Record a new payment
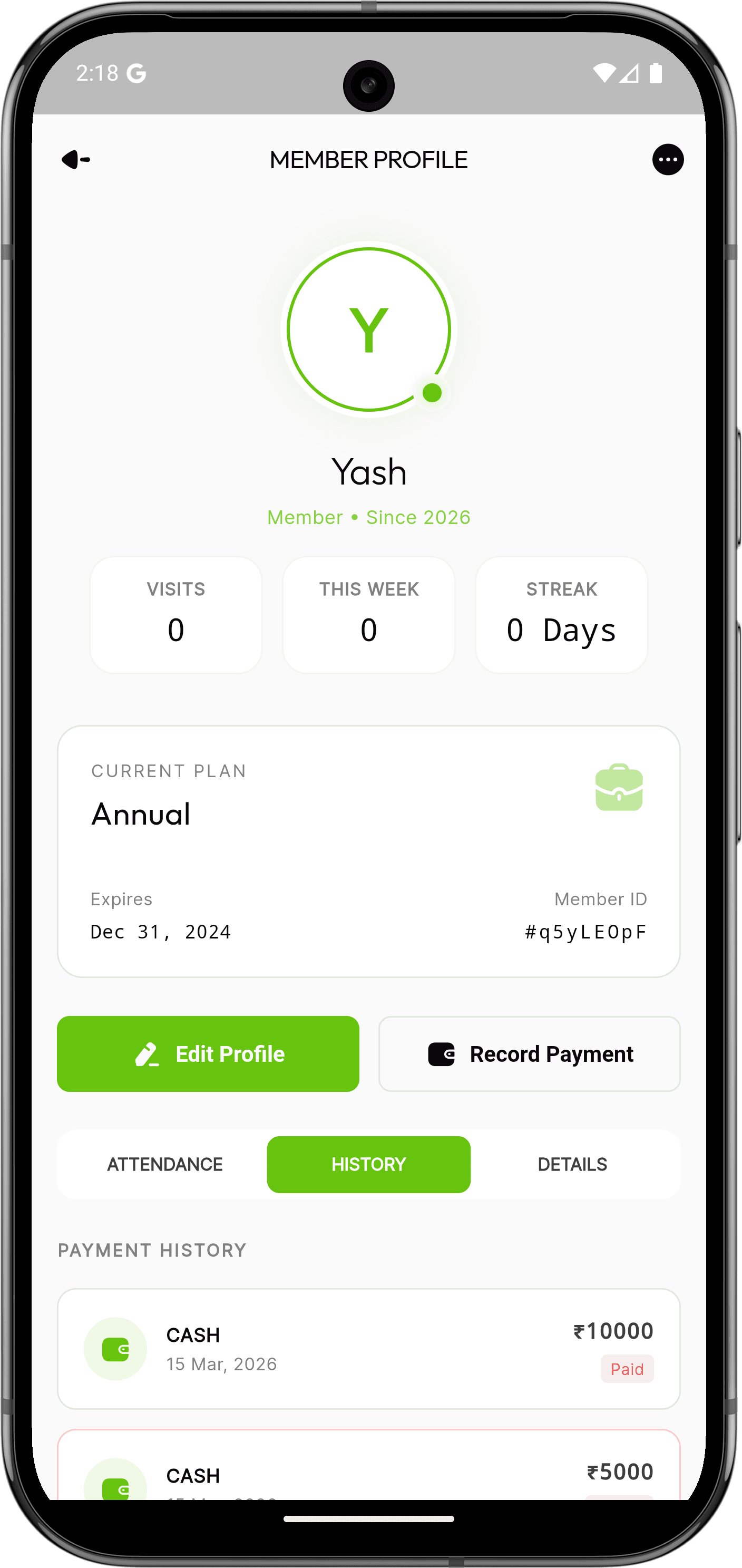Screen dimensions: 742x1568 click(529, 1053)
